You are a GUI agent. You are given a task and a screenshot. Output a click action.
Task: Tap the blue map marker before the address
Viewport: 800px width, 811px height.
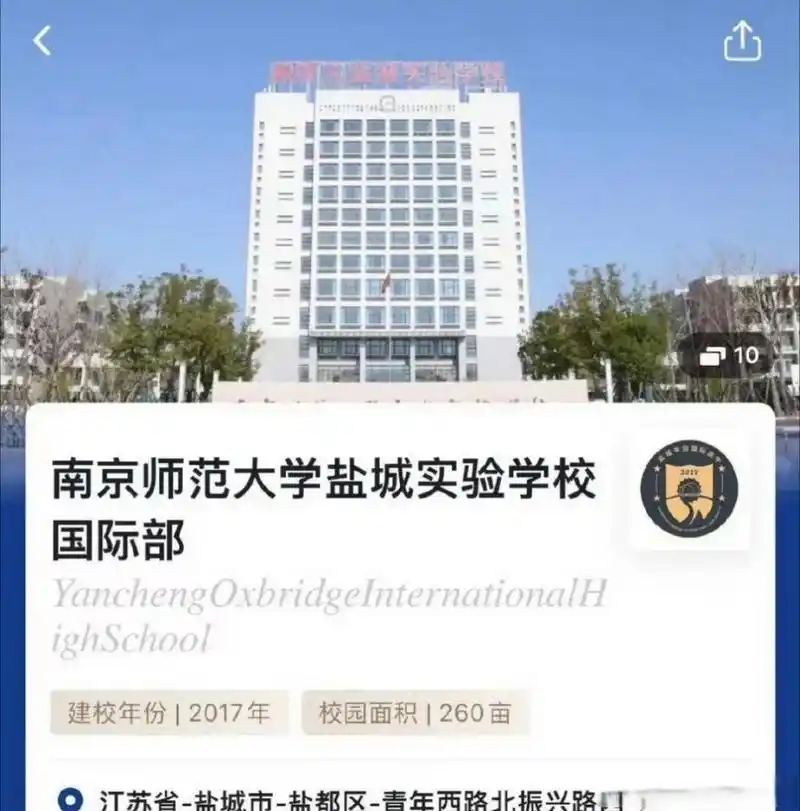68,797
